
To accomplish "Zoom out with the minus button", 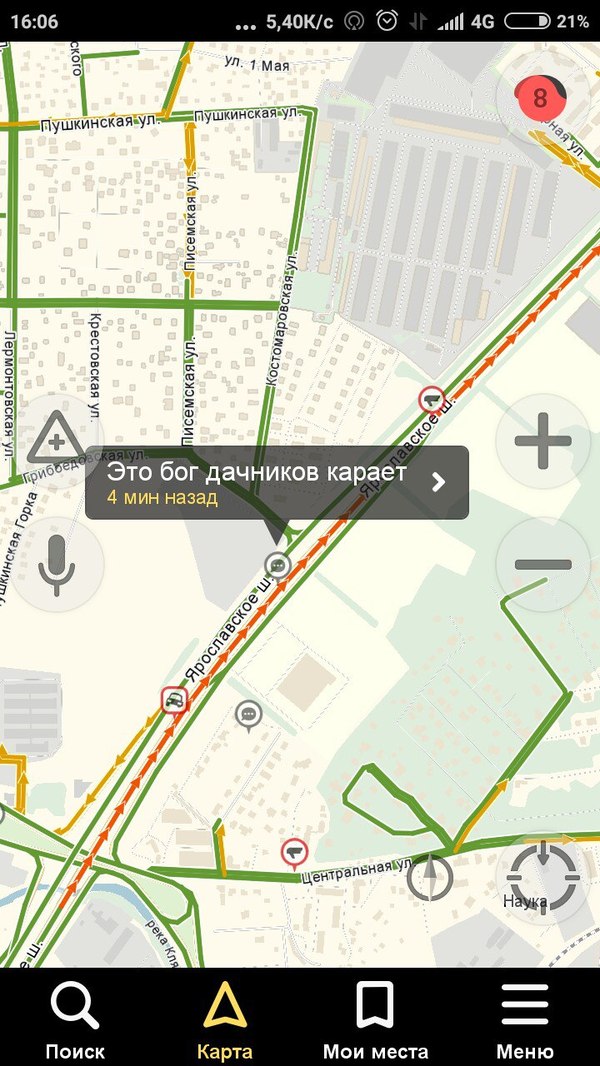I will (x=542, y=564).
